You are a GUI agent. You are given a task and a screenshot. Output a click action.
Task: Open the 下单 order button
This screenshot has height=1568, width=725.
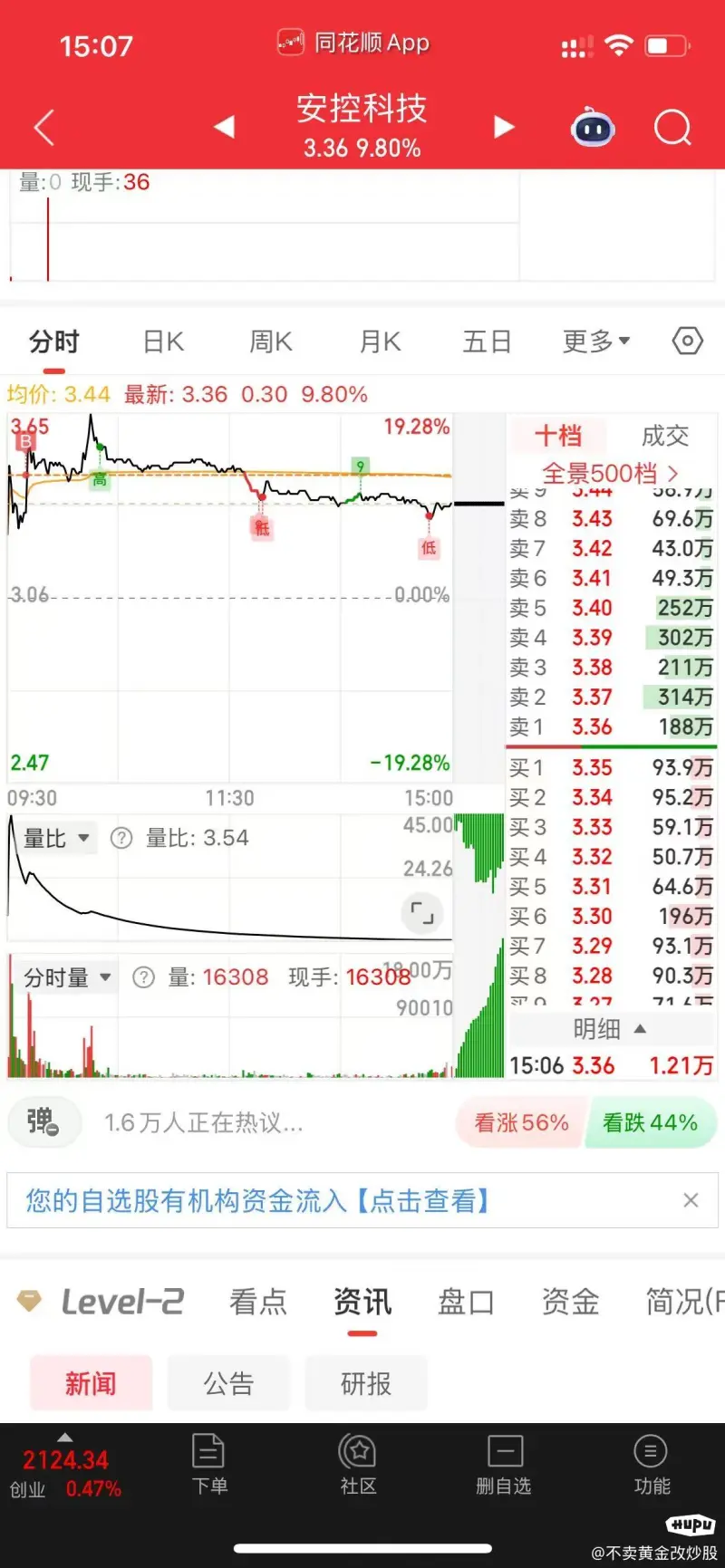tap(209, 1464)
